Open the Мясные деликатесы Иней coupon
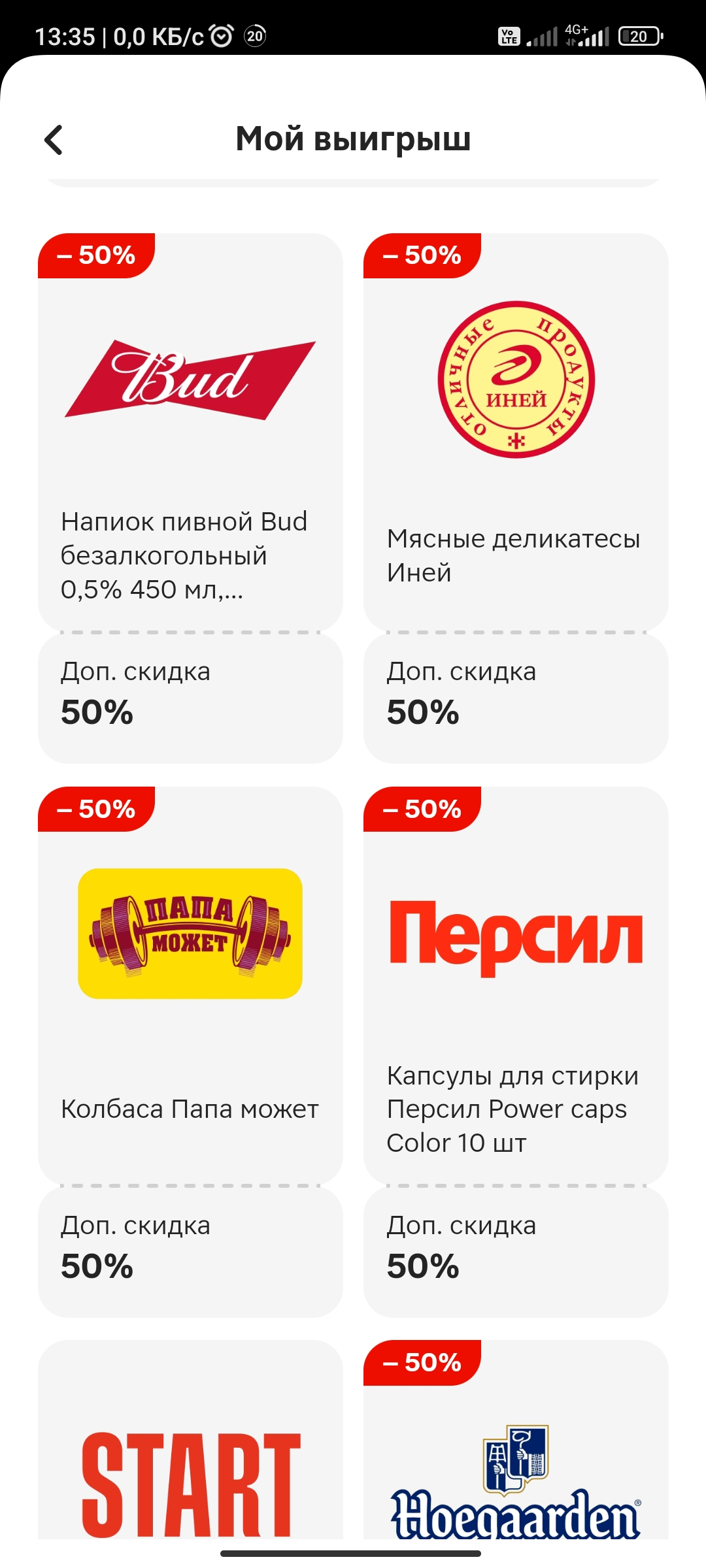The image size is (706, 1568). tap(516, 498)
